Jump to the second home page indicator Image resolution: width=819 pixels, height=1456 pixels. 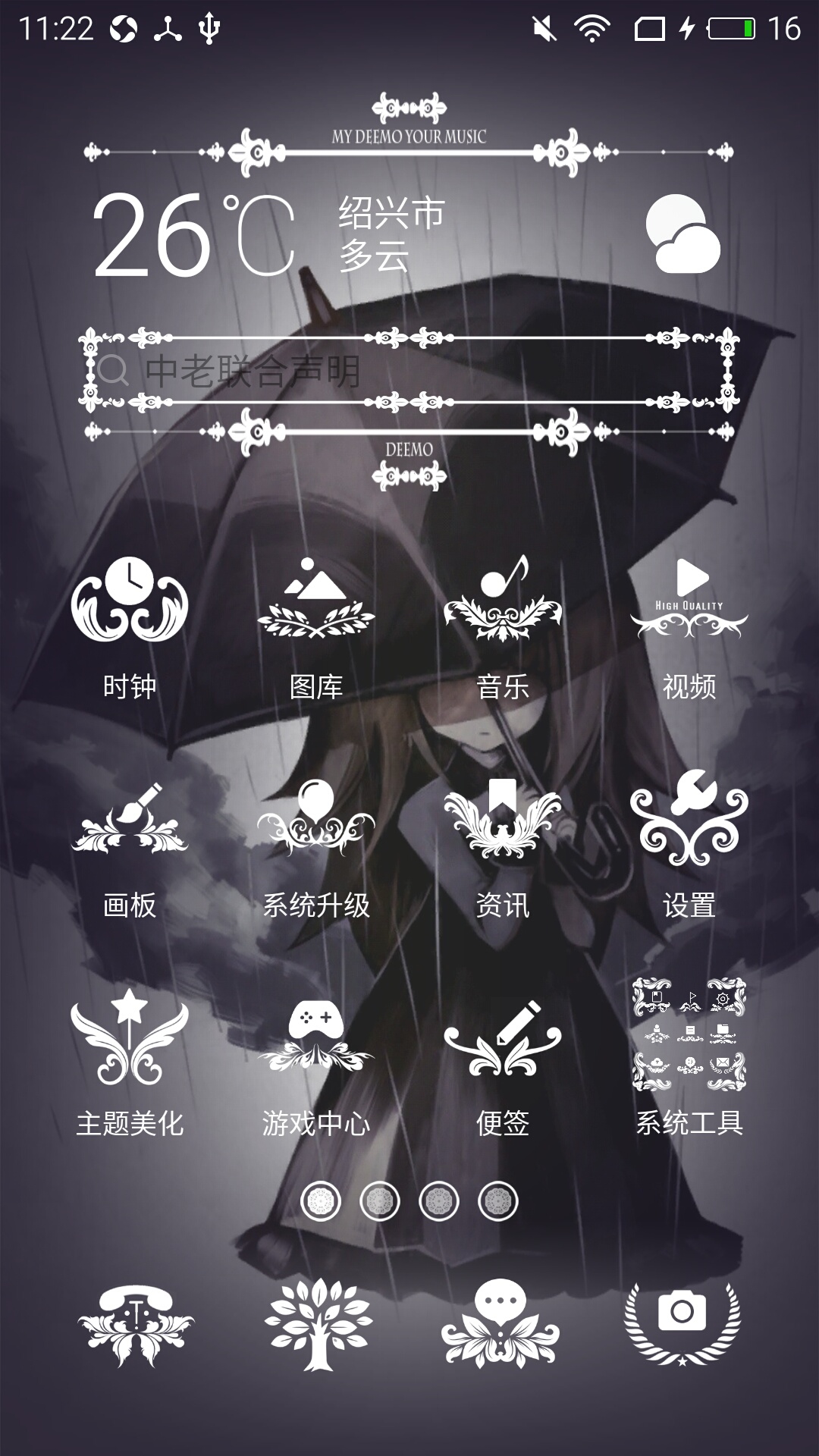(x=380, y=1201)
